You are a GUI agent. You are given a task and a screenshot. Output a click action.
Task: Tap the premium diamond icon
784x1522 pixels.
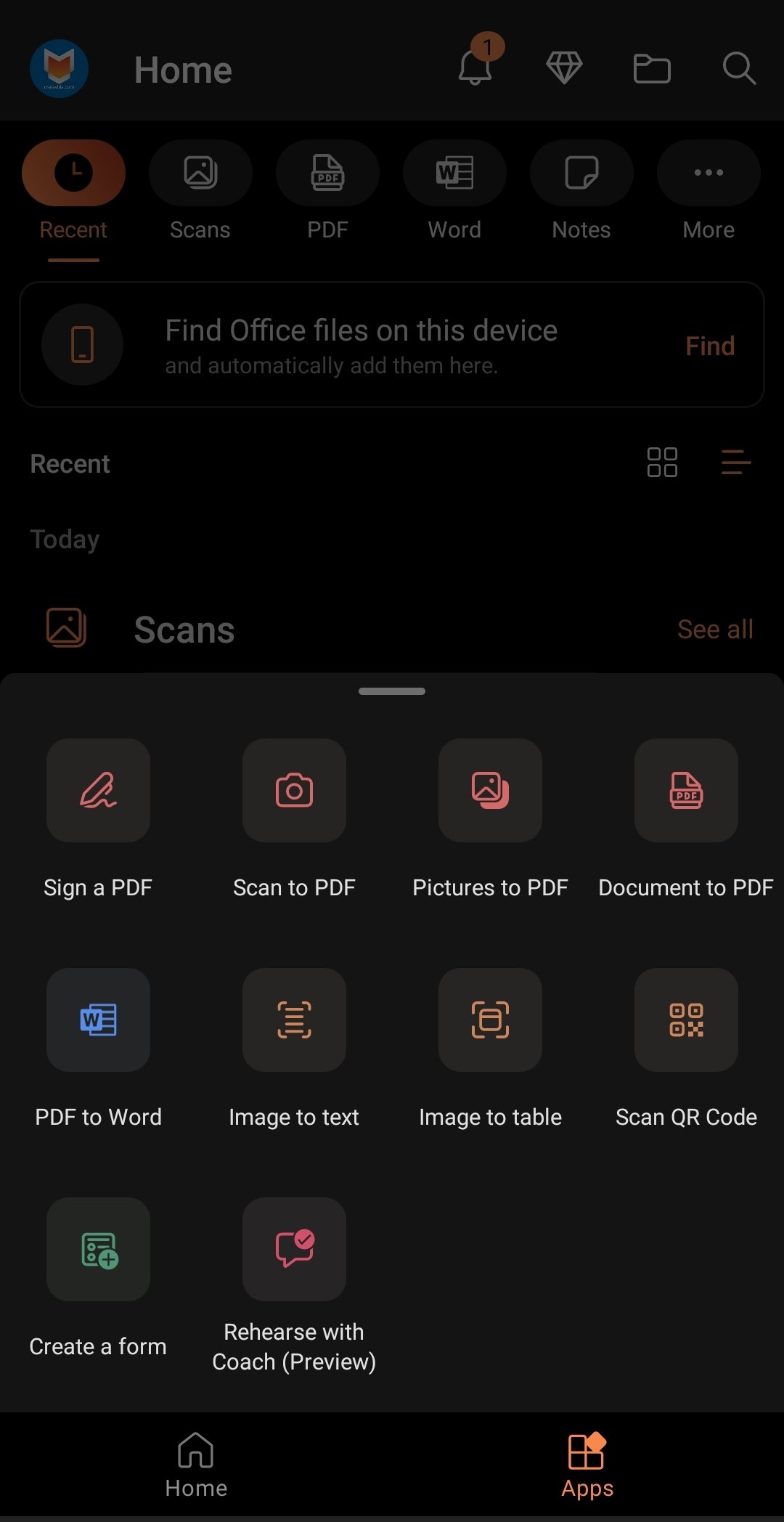(x=564, y=68)
